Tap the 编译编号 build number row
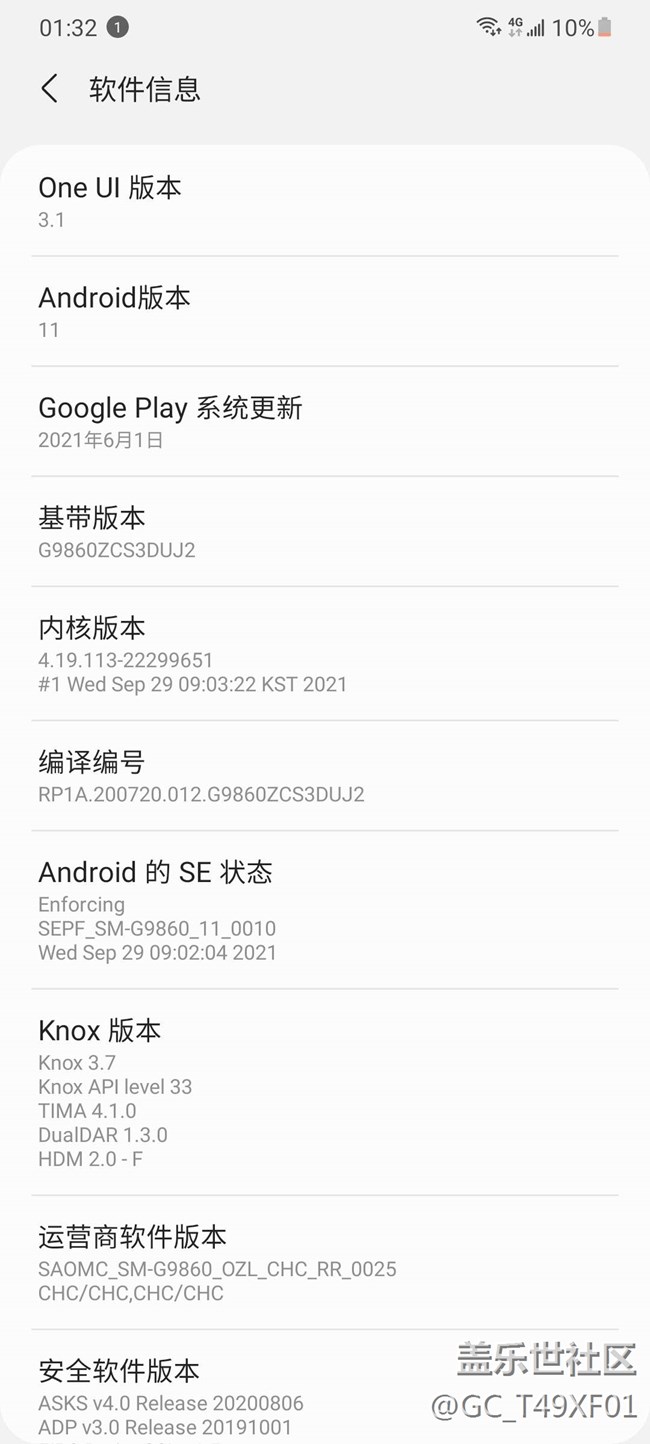Viewport: 650px width, 1444px height. click(x=324, y=776)
